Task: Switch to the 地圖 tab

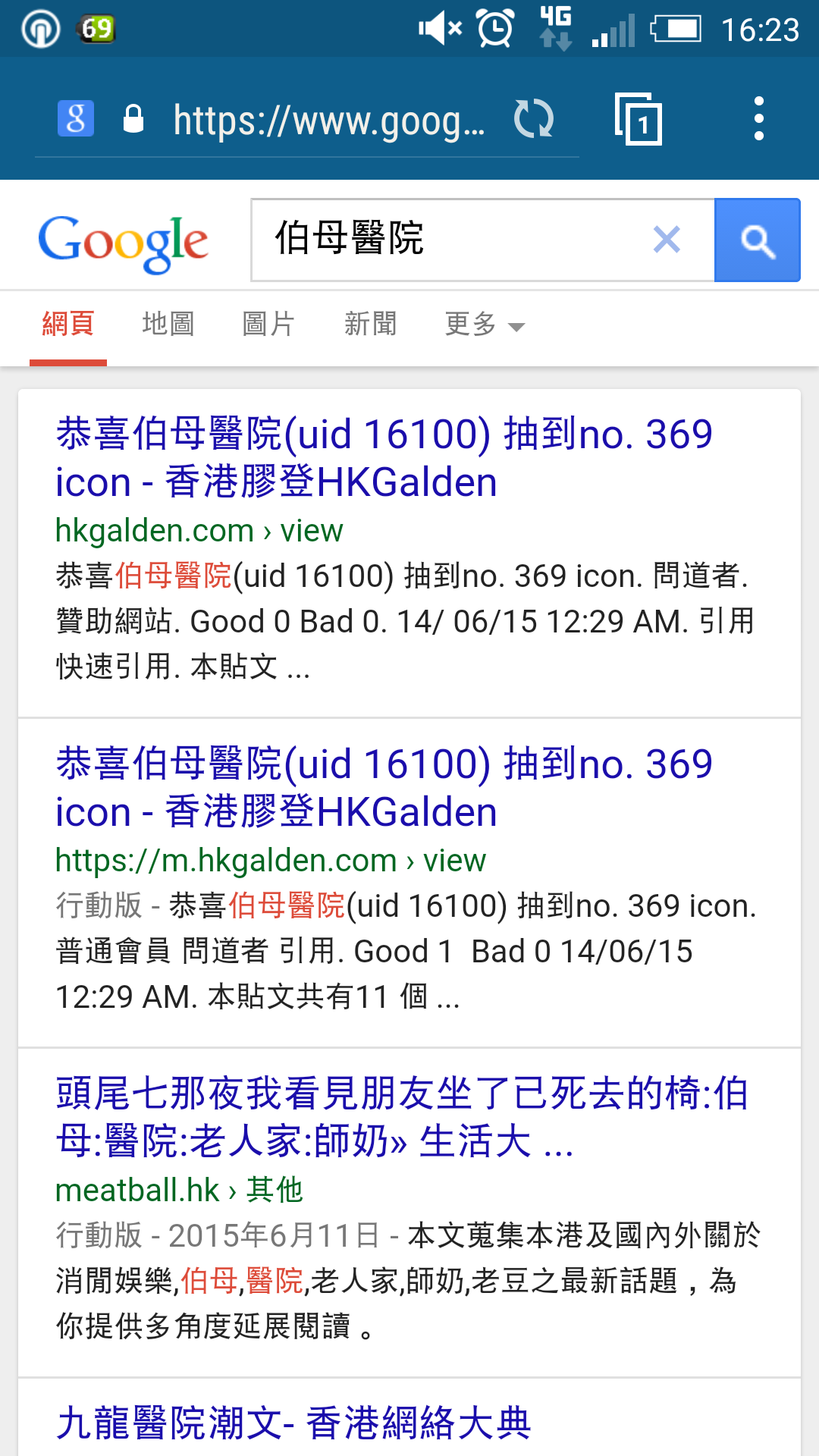Action: pos(168,324)
